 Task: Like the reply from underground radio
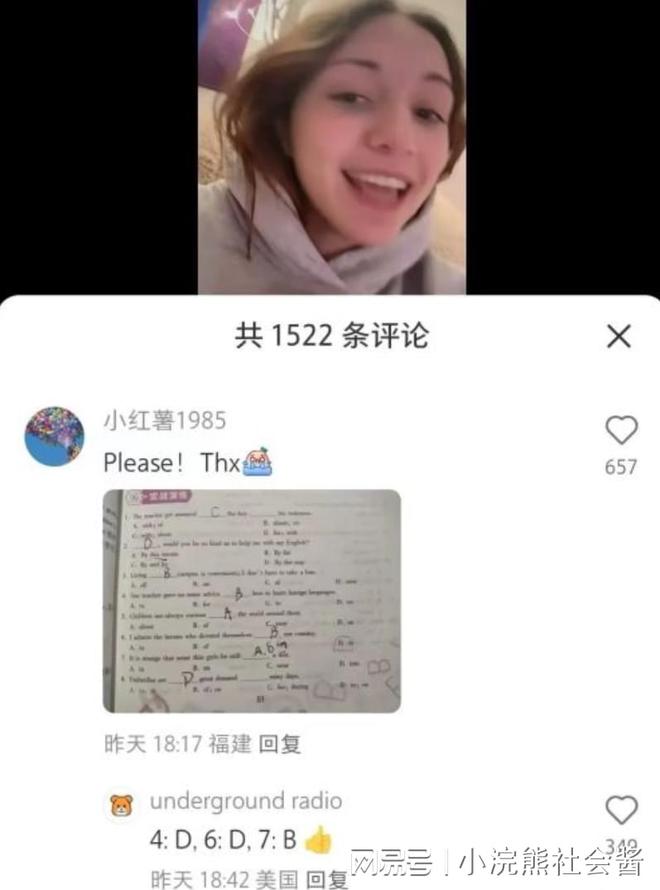621,810
